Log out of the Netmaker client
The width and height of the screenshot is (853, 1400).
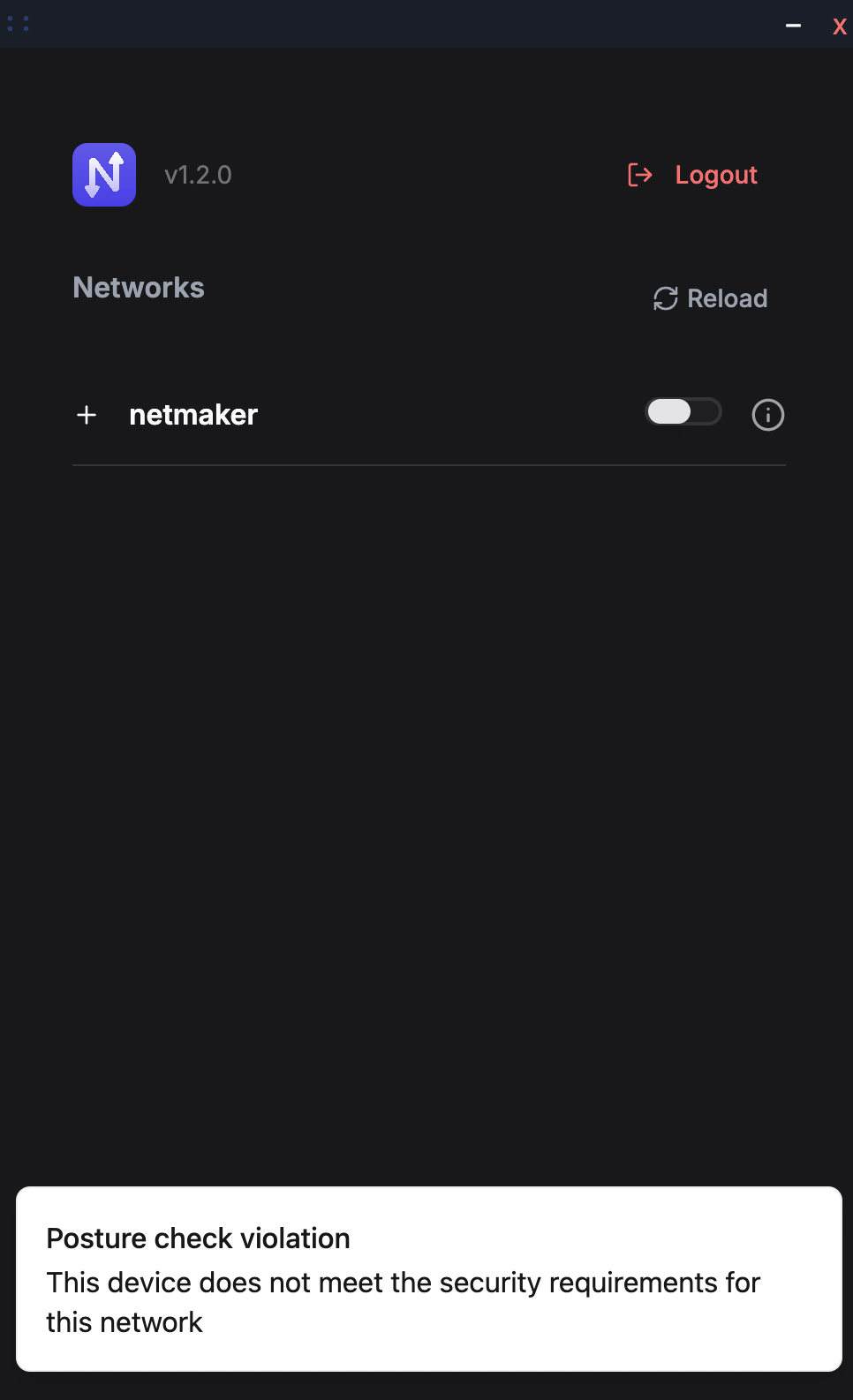pyautogui.click(x=693, y=175)
